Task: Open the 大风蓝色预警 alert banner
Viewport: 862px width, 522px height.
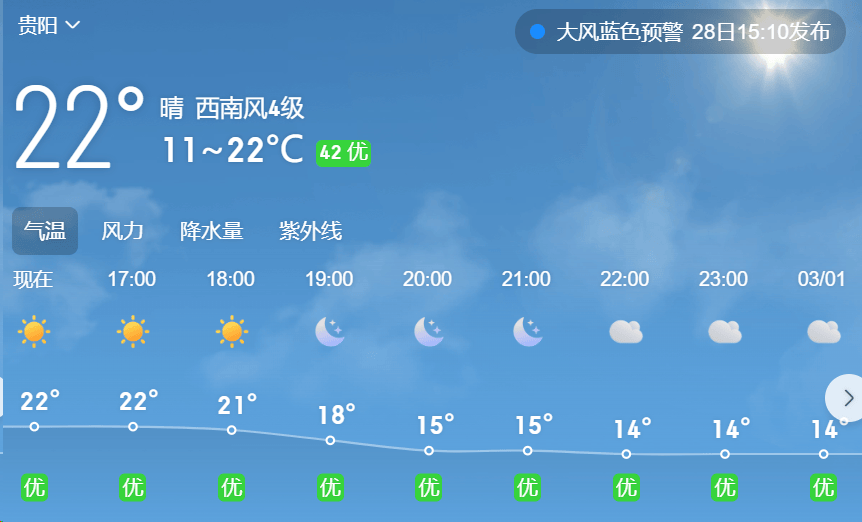Action: pyautogui.click(x=680, y=32)
